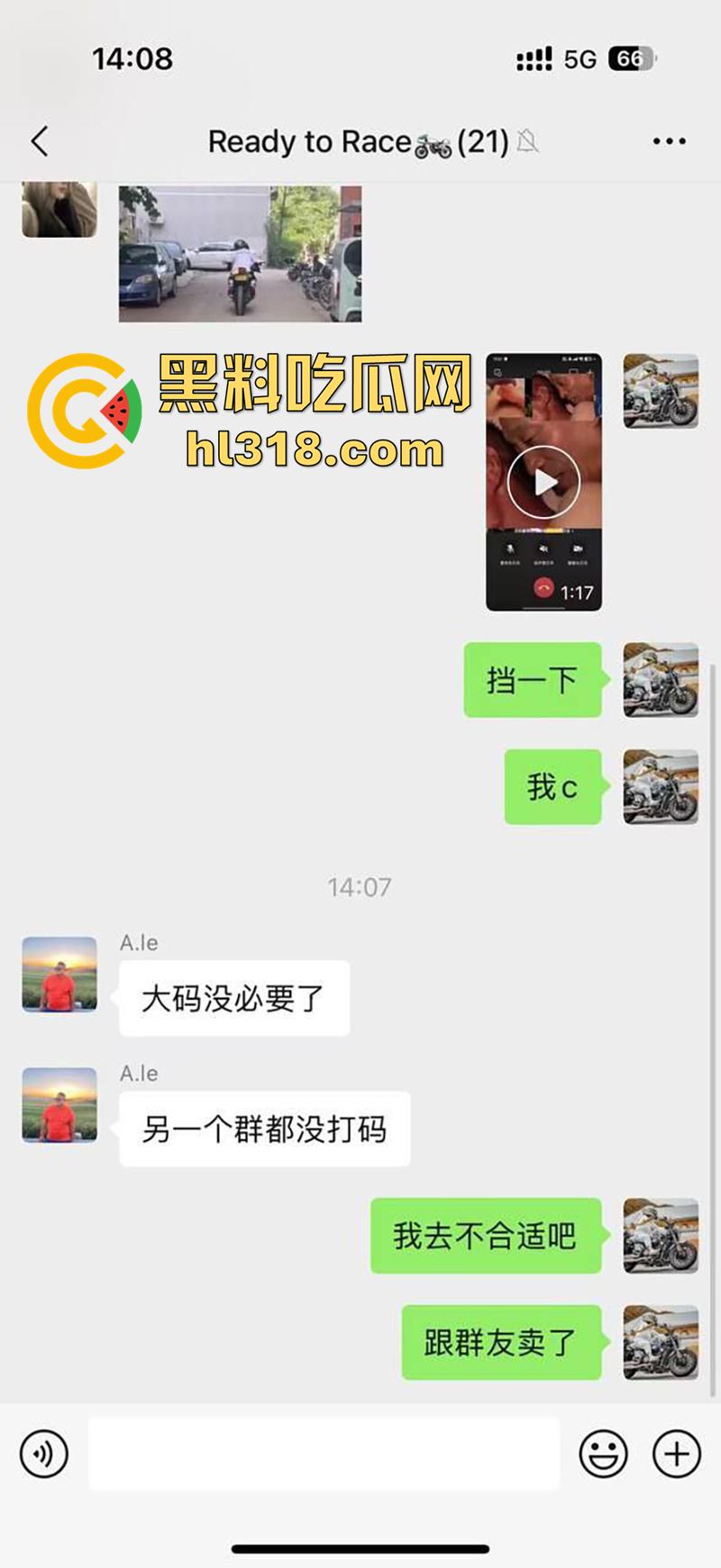Viewport: 721px width, 1568px height.
Task: Select the green bubble reading 跟群友卖了
Action: [x=501, y=1341]
